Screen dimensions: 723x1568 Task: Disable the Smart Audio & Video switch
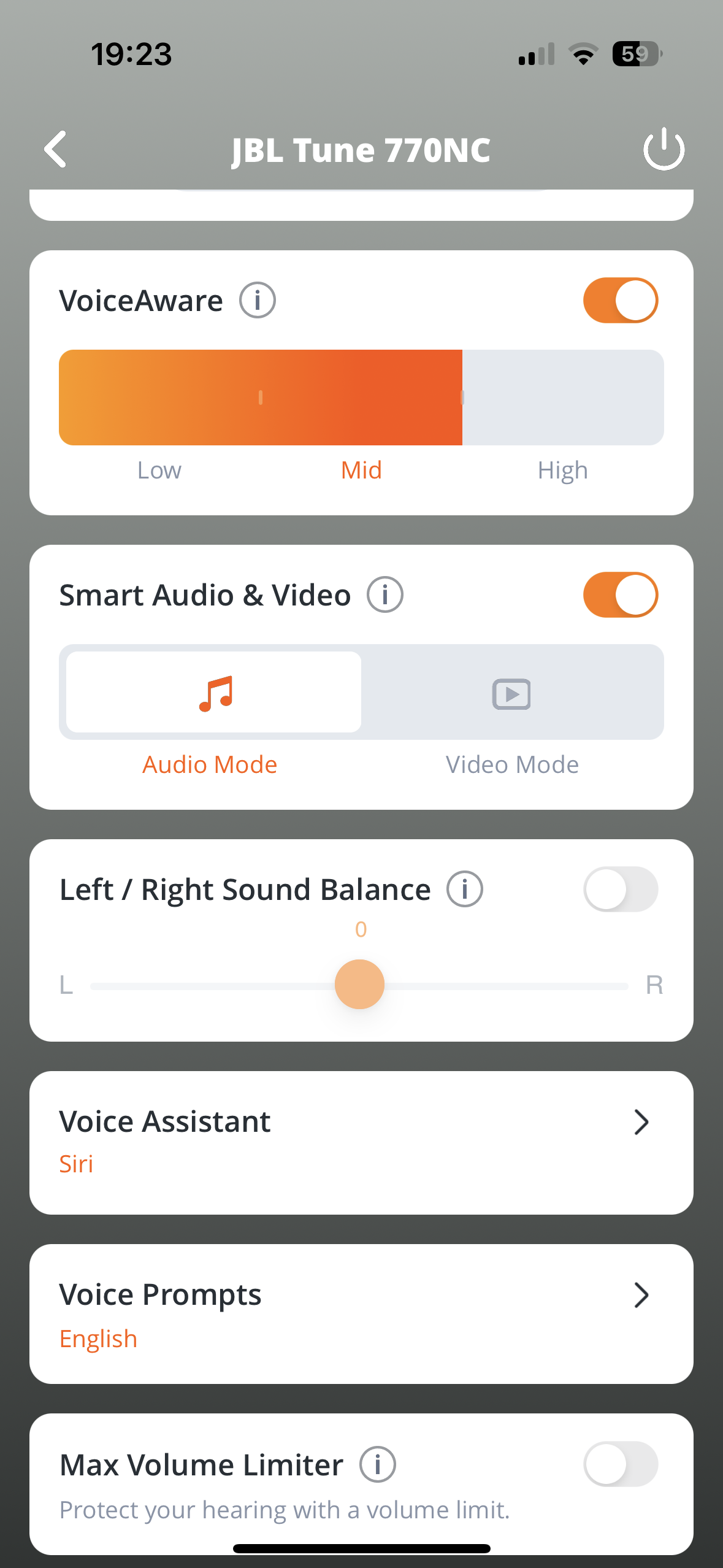pyautogui.click(x=621, y=595)
